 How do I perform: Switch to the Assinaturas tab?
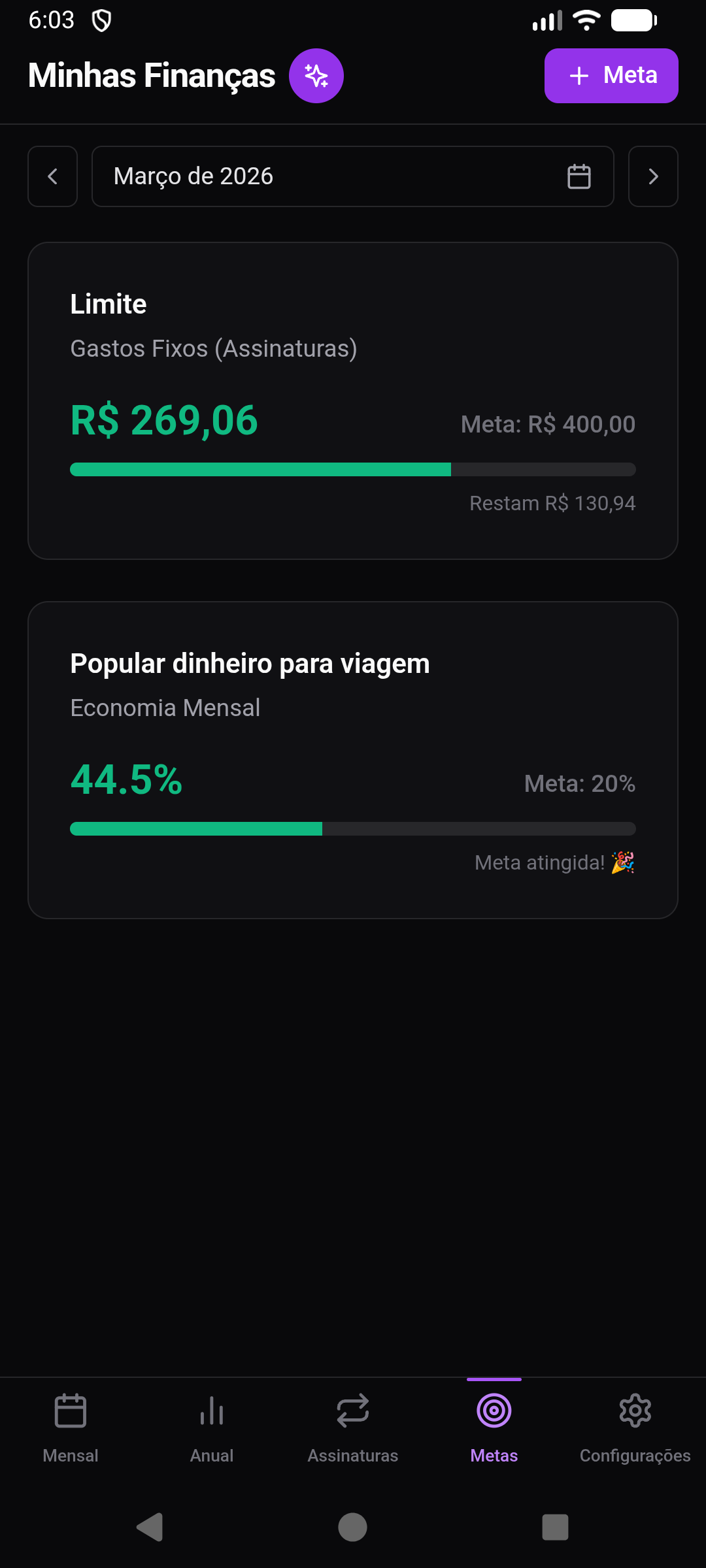click(x=353, y=1431)
